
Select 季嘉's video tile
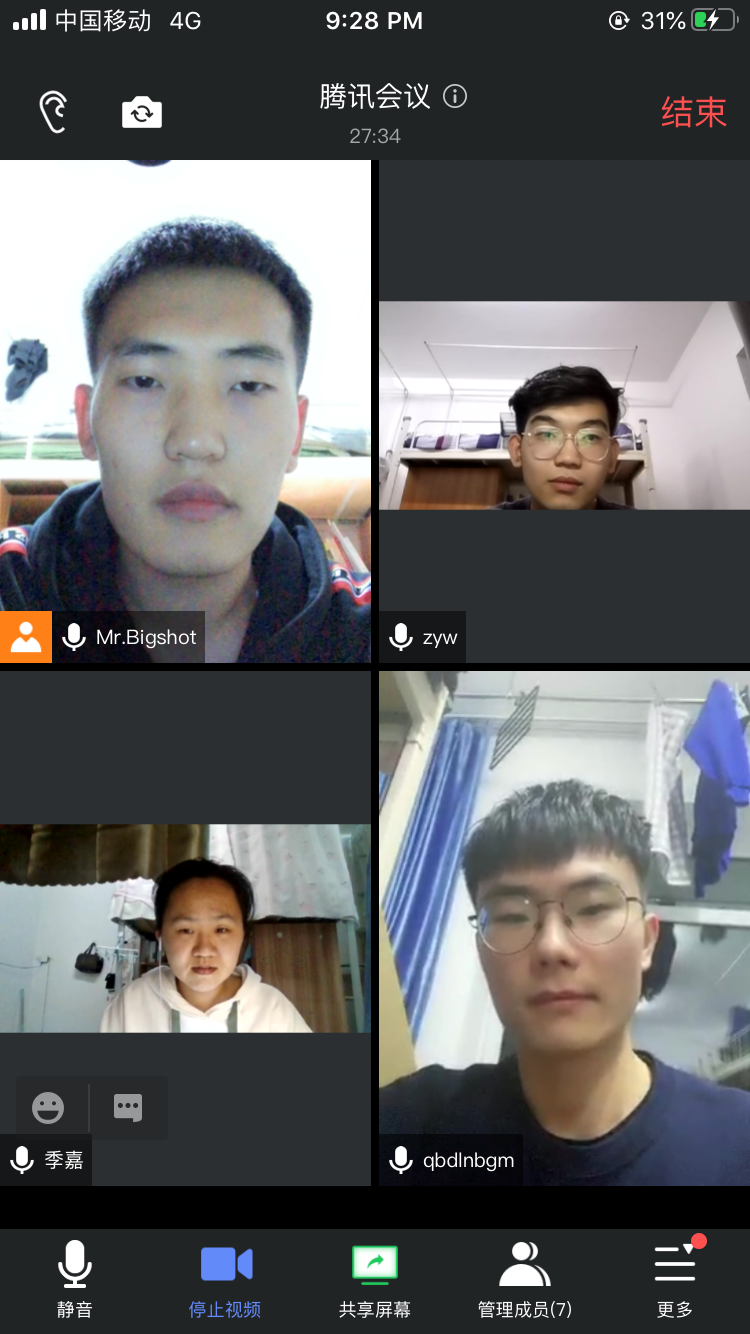(x=185, y=927)
